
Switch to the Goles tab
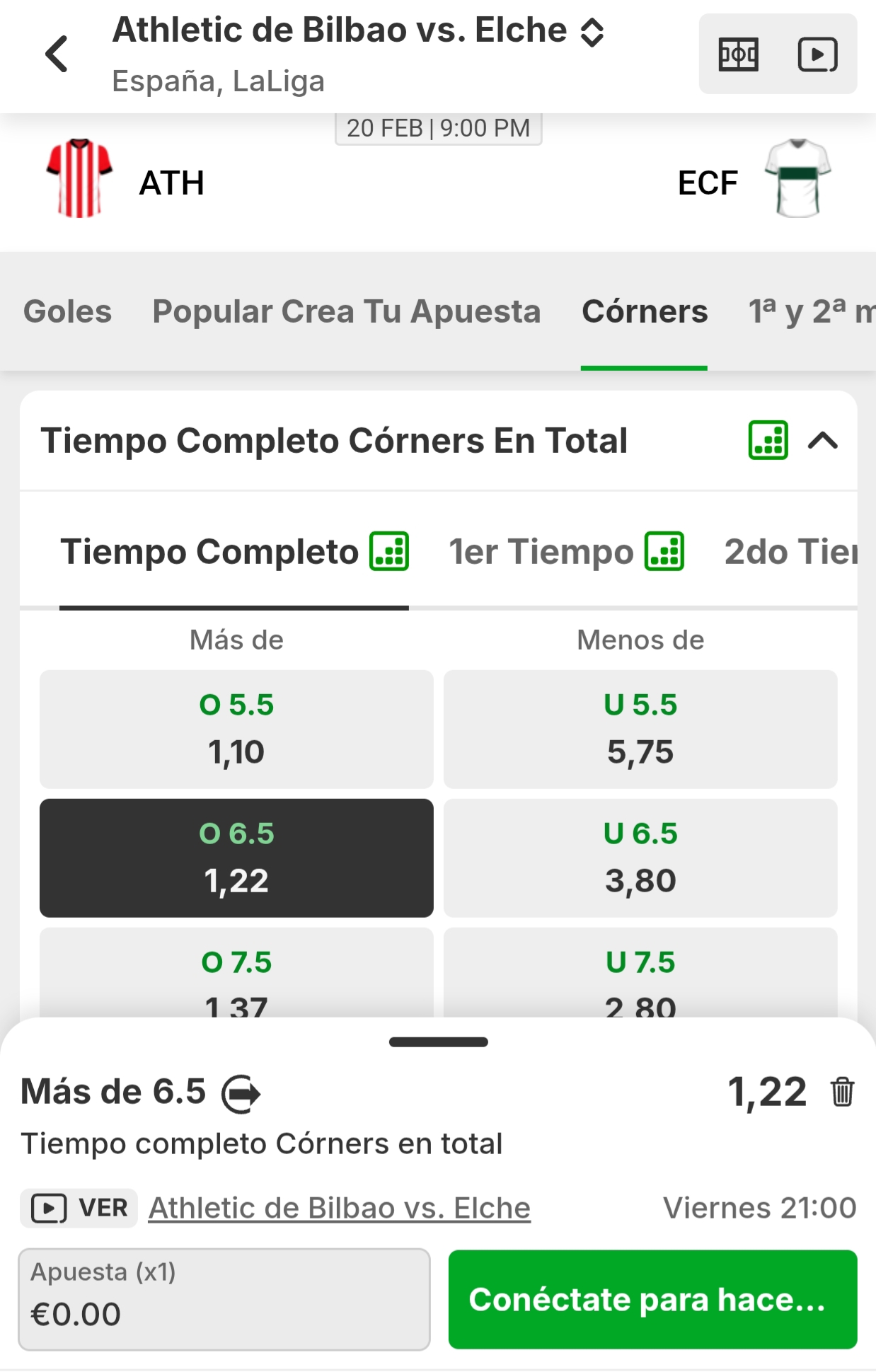point(68,312)
